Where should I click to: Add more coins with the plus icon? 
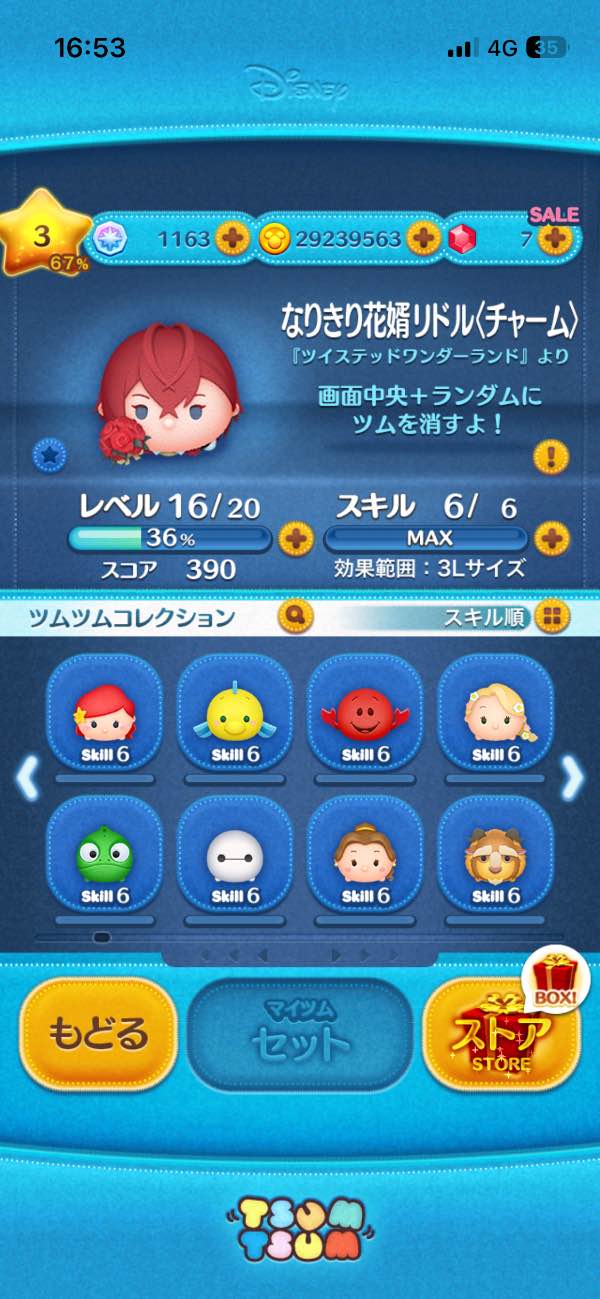pyautogui.click(x=422, y=238)
